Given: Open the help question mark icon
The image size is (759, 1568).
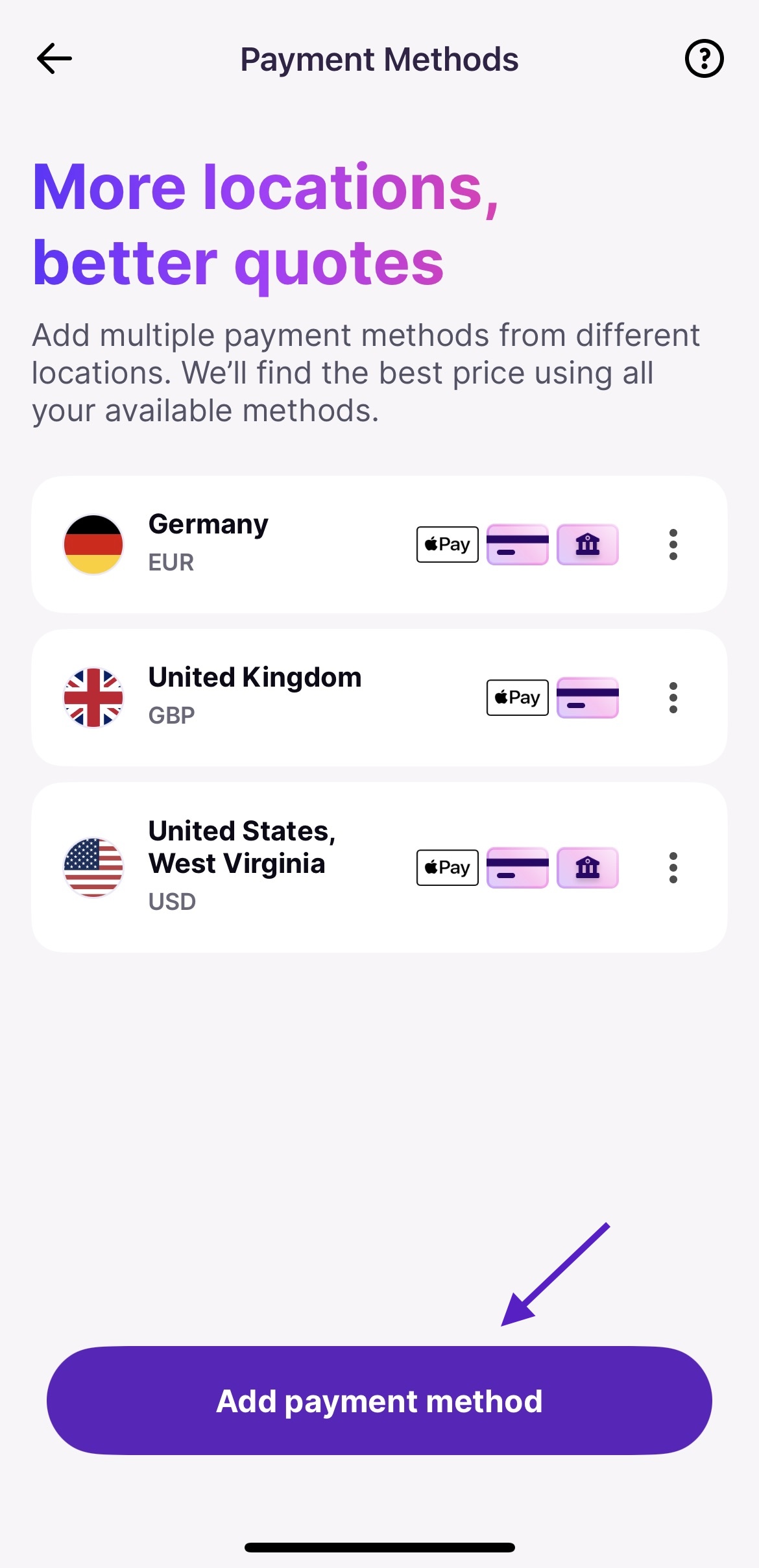Looking at the screenshot, I should pyautogui.click(x=704, y=59).
